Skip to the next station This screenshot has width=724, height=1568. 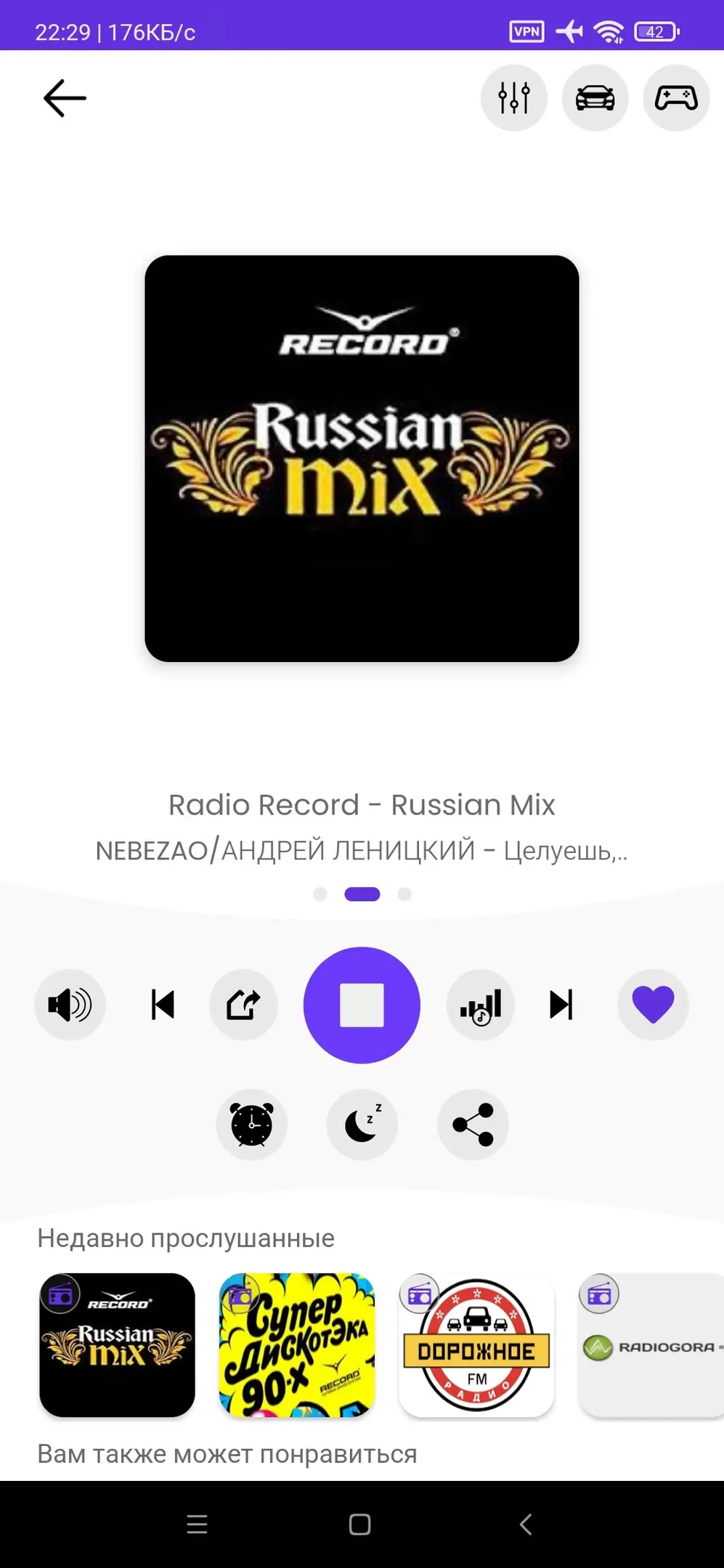click(561, 1005)
